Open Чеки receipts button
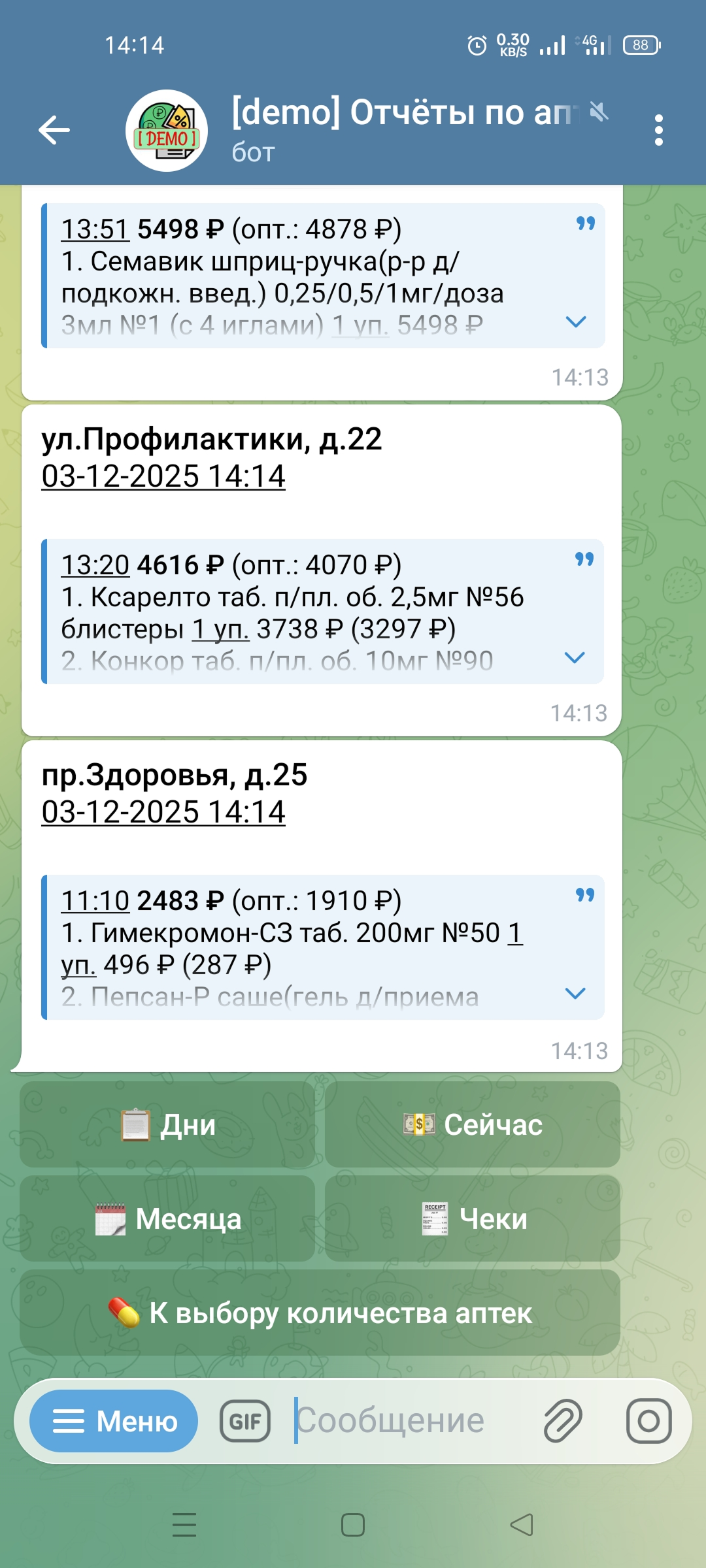 [x=472, y=1219]
